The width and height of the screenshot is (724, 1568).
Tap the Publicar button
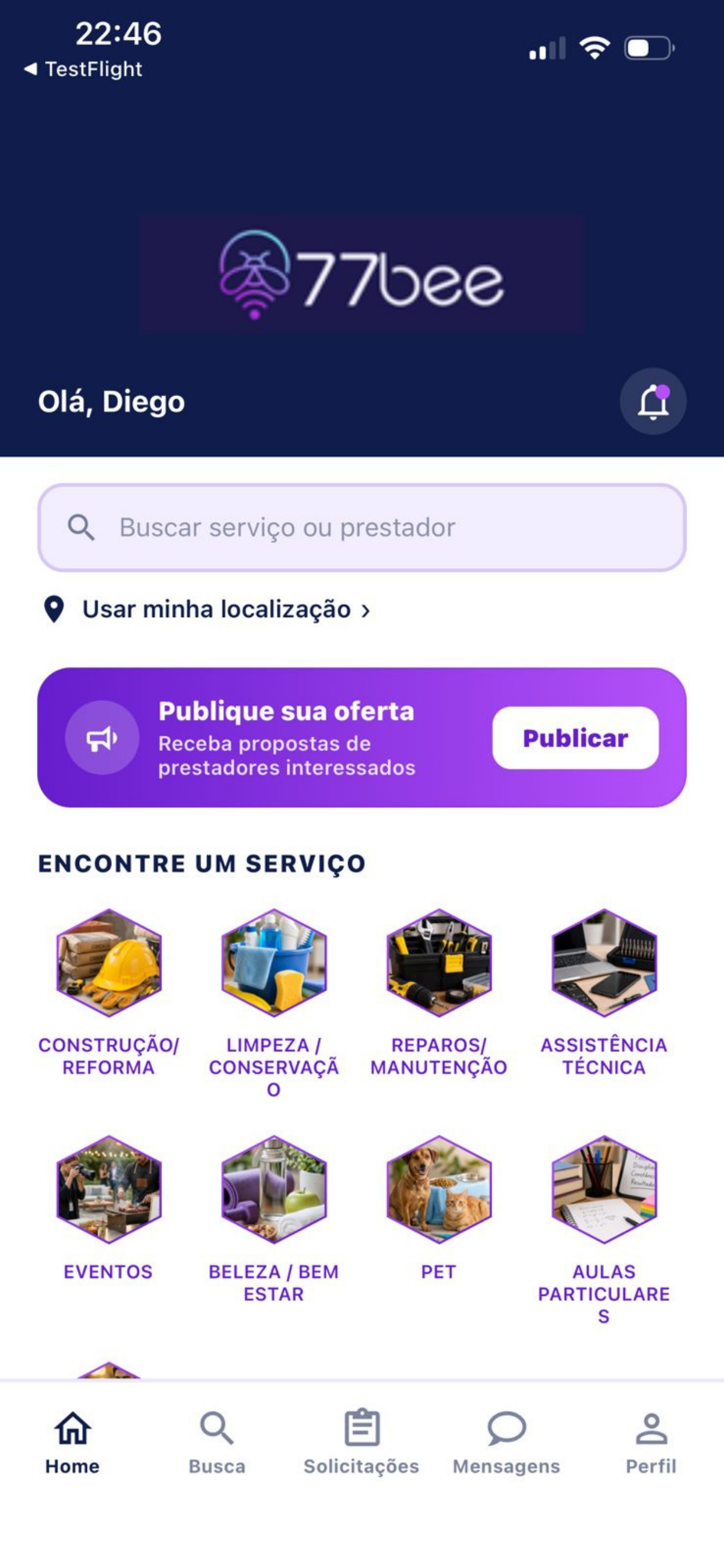coord(575,738)
